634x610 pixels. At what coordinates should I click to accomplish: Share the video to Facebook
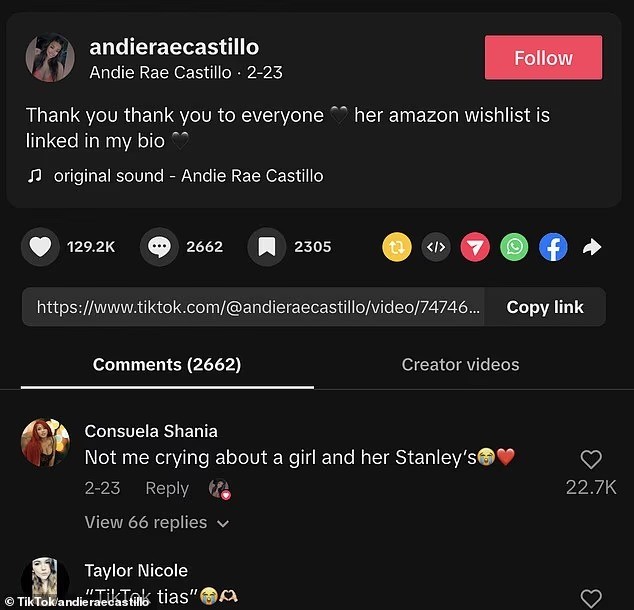(553, 247)
